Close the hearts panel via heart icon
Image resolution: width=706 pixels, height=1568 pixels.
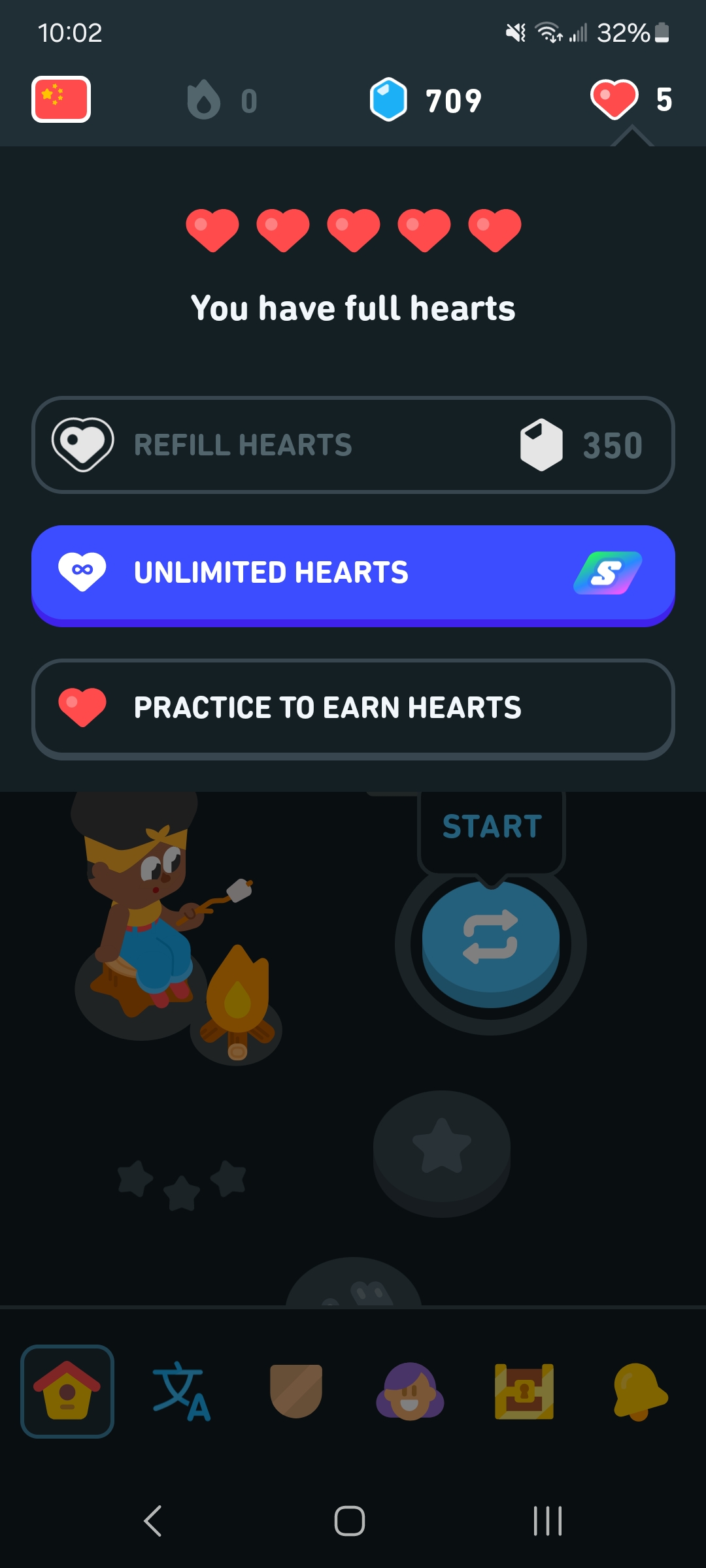[630, 100]
